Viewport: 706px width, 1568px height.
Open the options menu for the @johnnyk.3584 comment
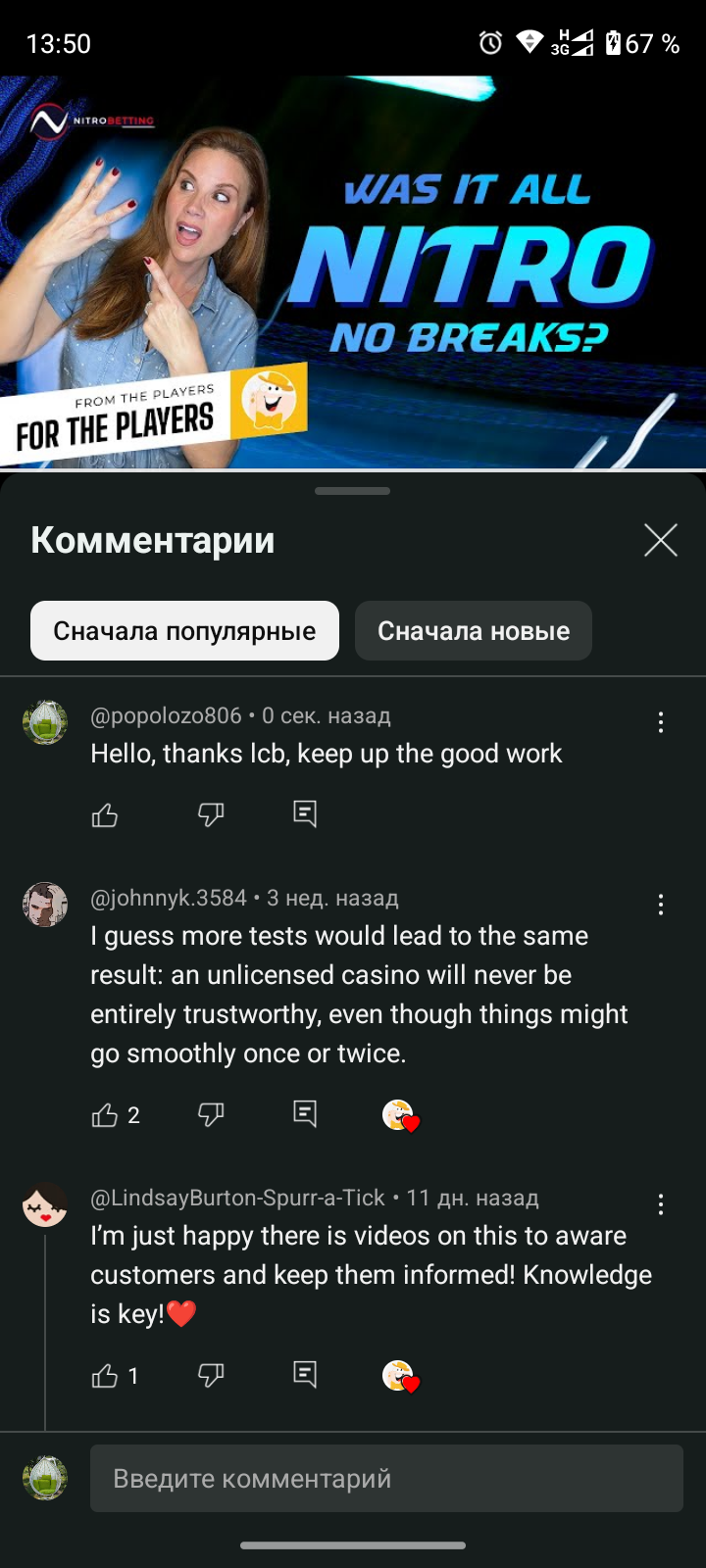660,905
